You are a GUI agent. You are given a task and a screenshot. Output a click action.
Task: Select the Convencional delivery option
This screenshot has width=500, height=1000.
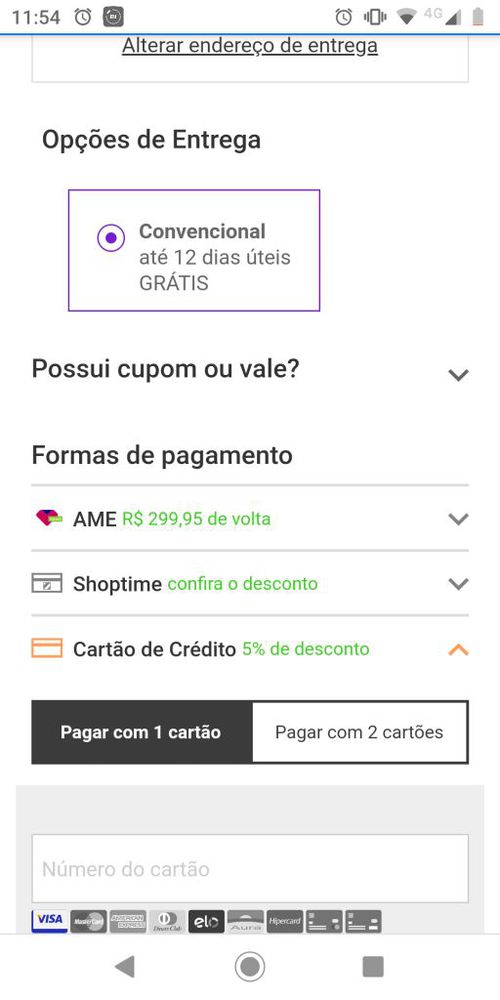click(194, 250)
